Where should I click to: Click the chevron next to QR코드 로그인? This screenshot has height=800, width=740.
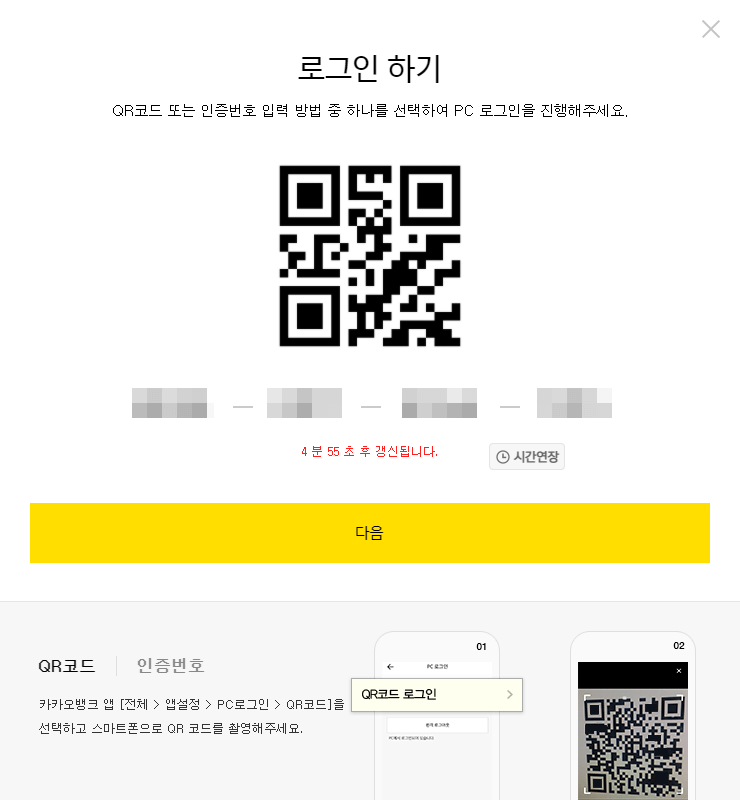click(x=510, y=693)
